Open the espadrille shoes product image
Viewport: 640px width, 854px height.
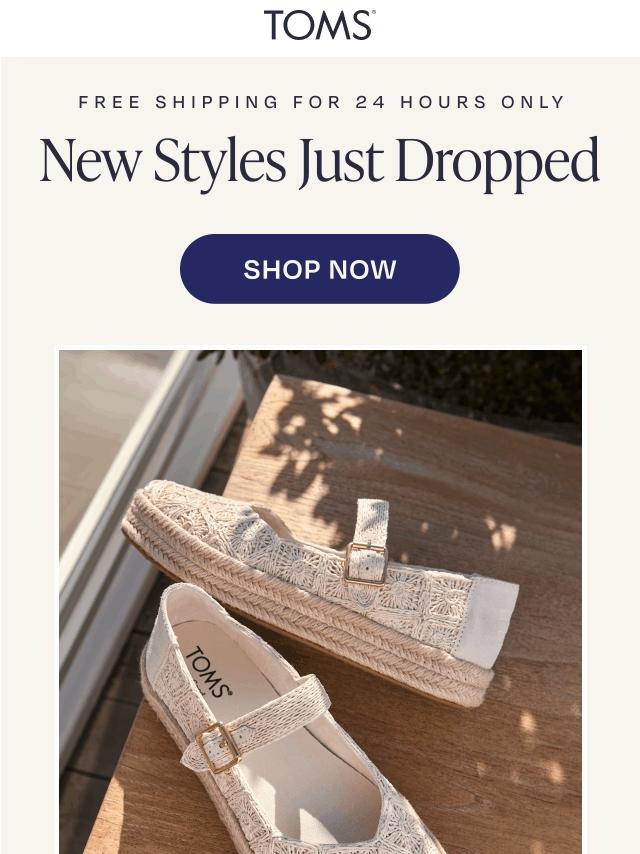[320, 600]
